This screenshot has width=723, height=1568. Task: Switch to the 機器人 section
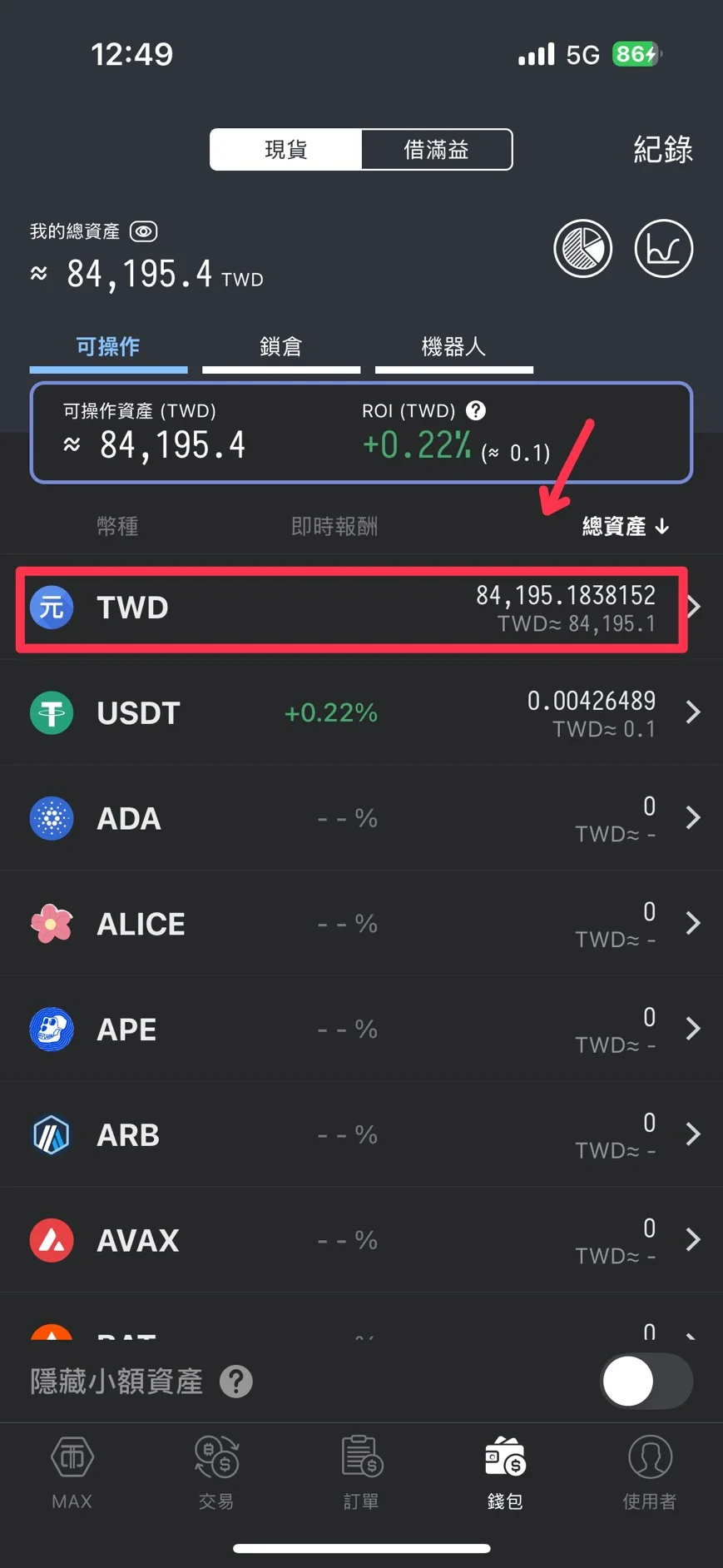[453, 346]
